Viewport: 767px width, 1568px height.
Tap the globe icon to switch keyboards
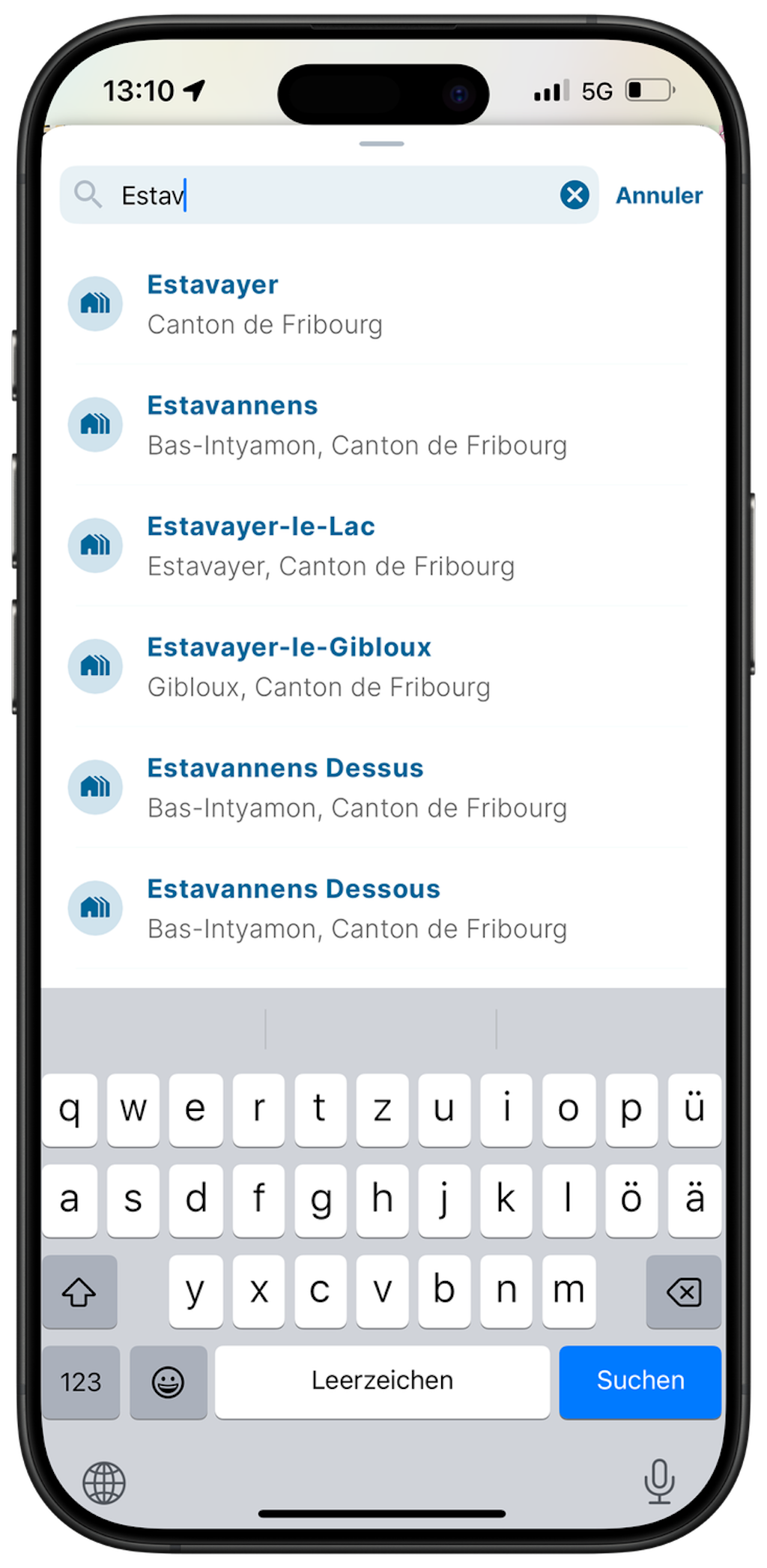pos(105,1480)
